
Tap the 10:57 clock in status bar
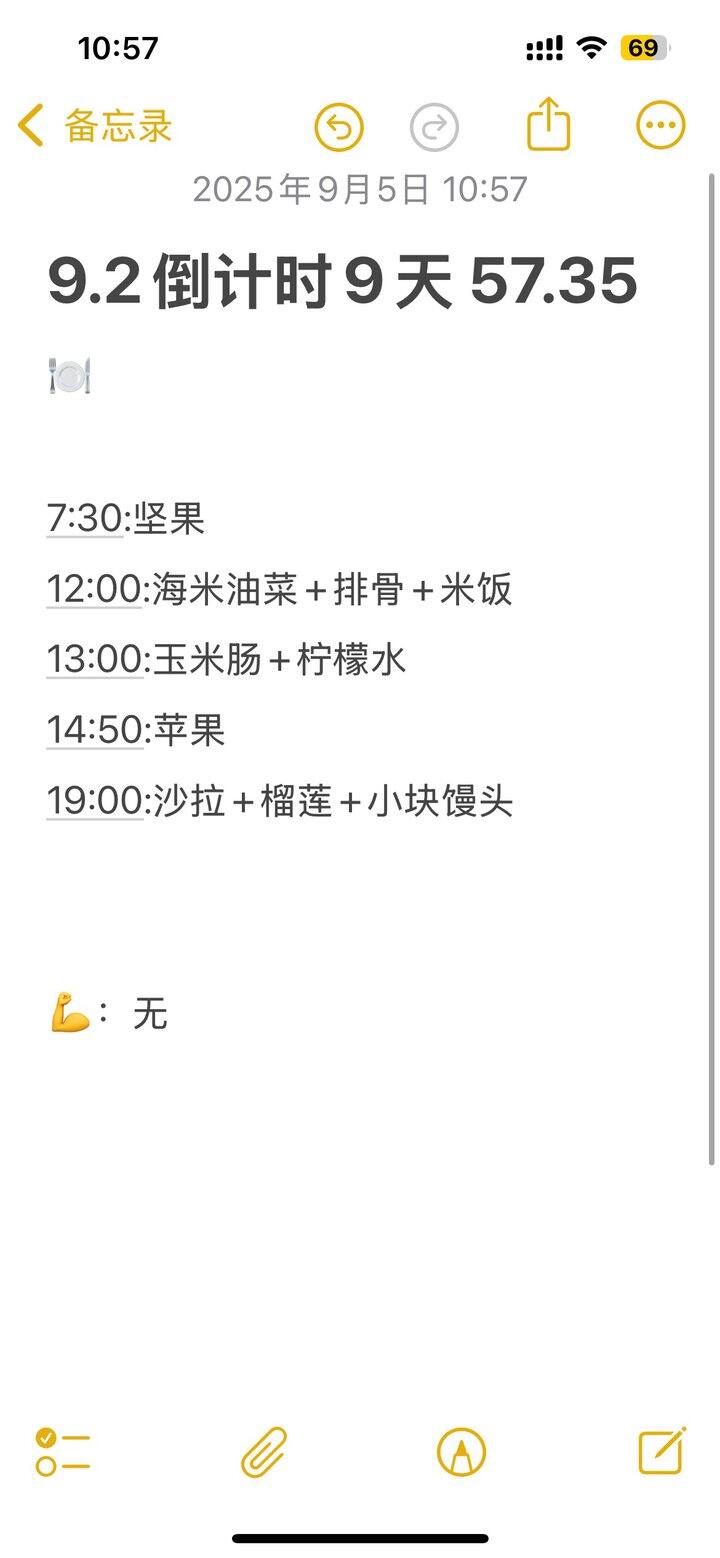pos(117,46)
